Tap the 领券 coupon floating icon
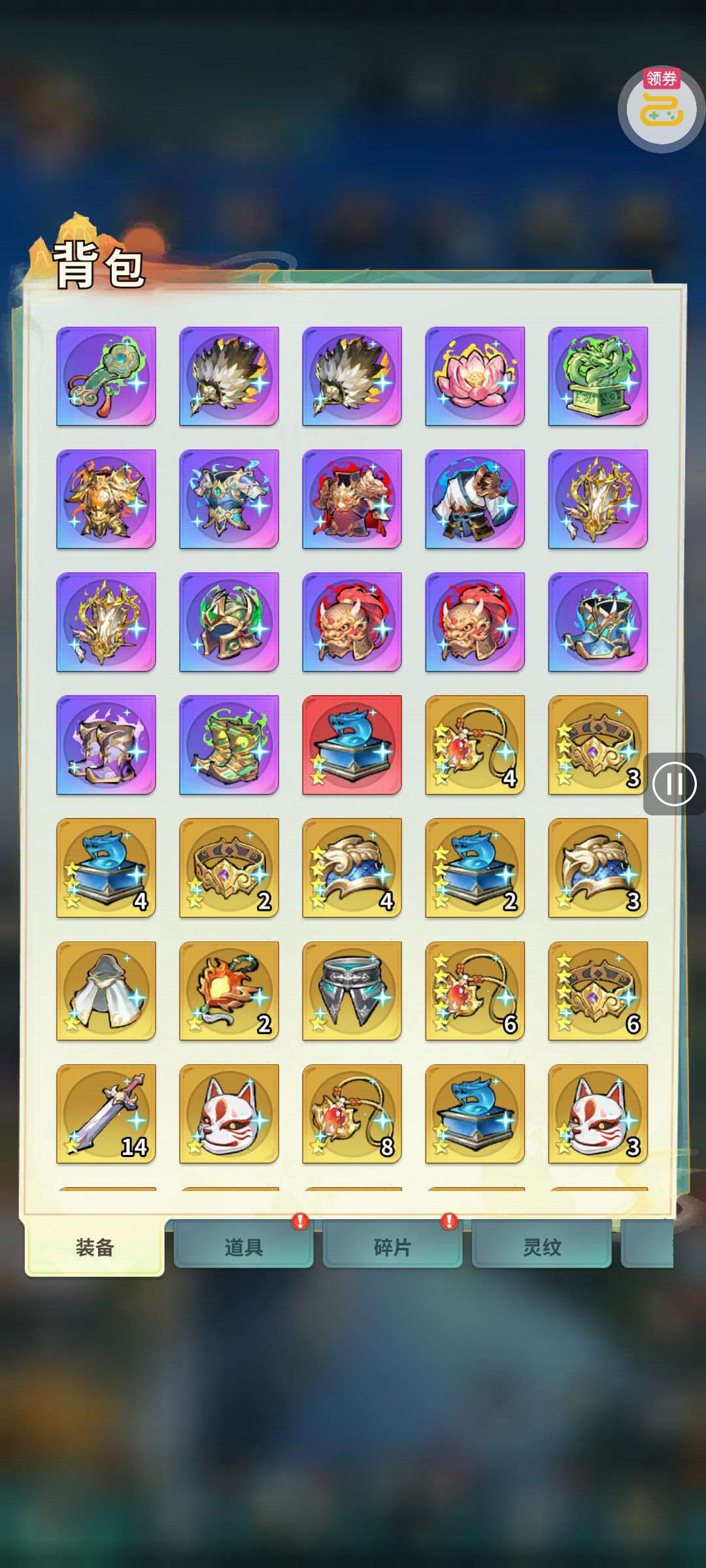 coord(661,108)
